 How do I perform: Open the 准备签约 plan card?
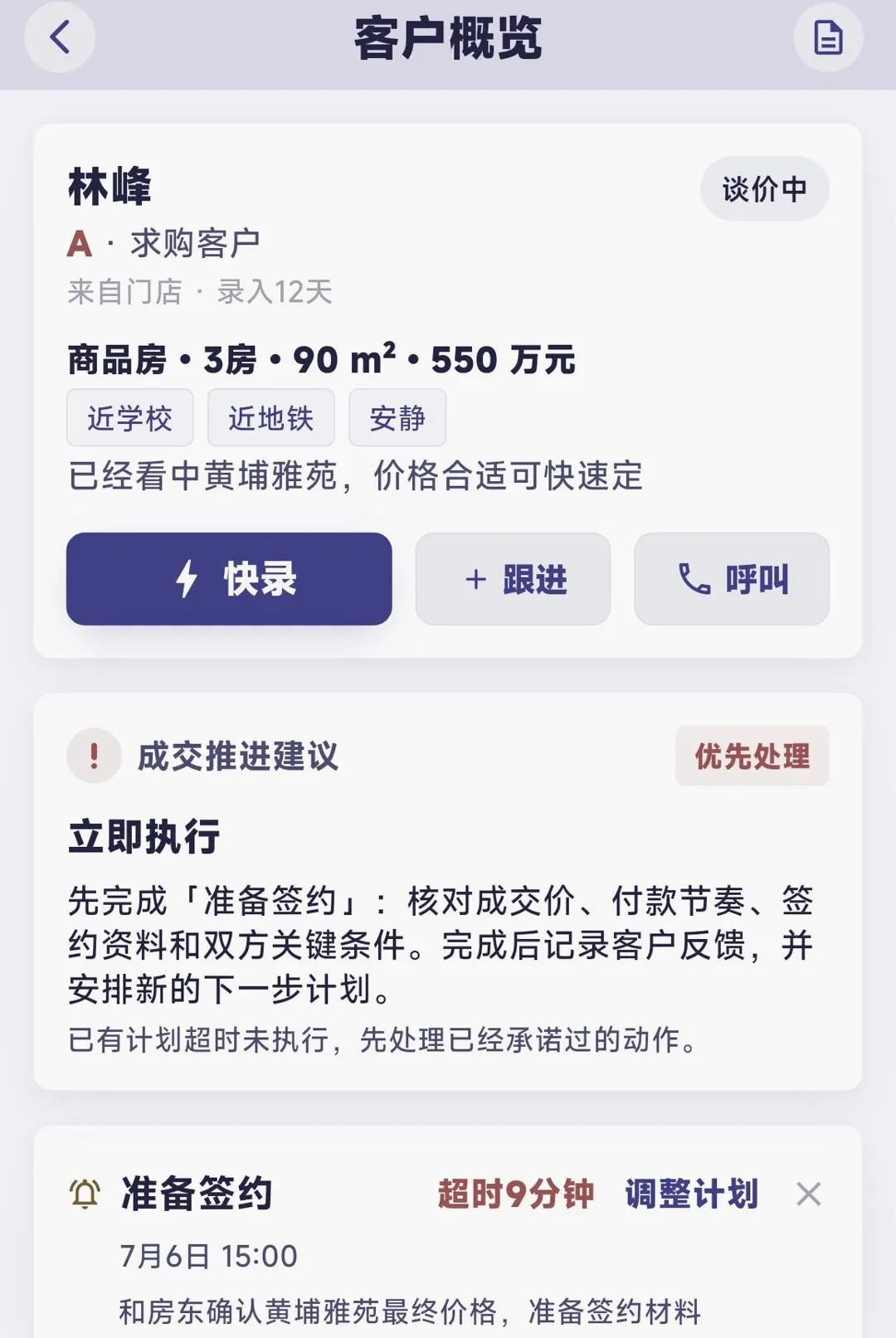[x=448, y=1232]
